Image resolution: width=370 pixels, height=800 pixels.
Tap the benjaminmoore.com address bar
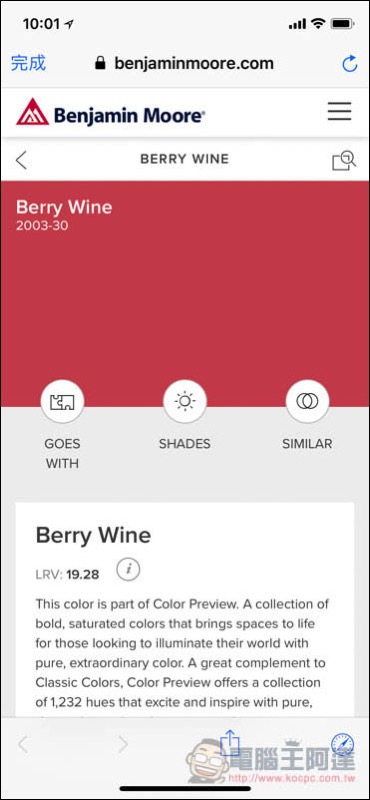point(184,63)
